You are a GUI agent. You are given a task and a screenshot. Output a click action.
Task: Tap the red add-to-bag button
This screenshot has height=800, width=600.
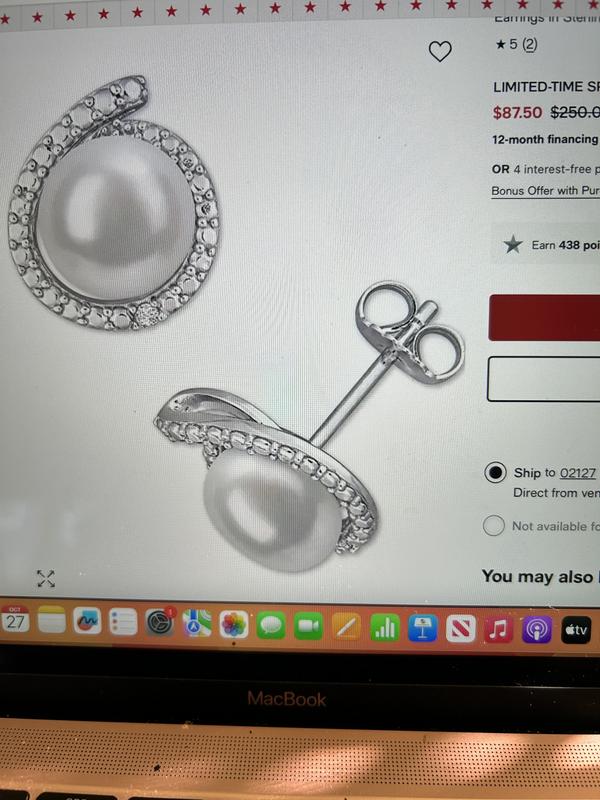(545, 318)
